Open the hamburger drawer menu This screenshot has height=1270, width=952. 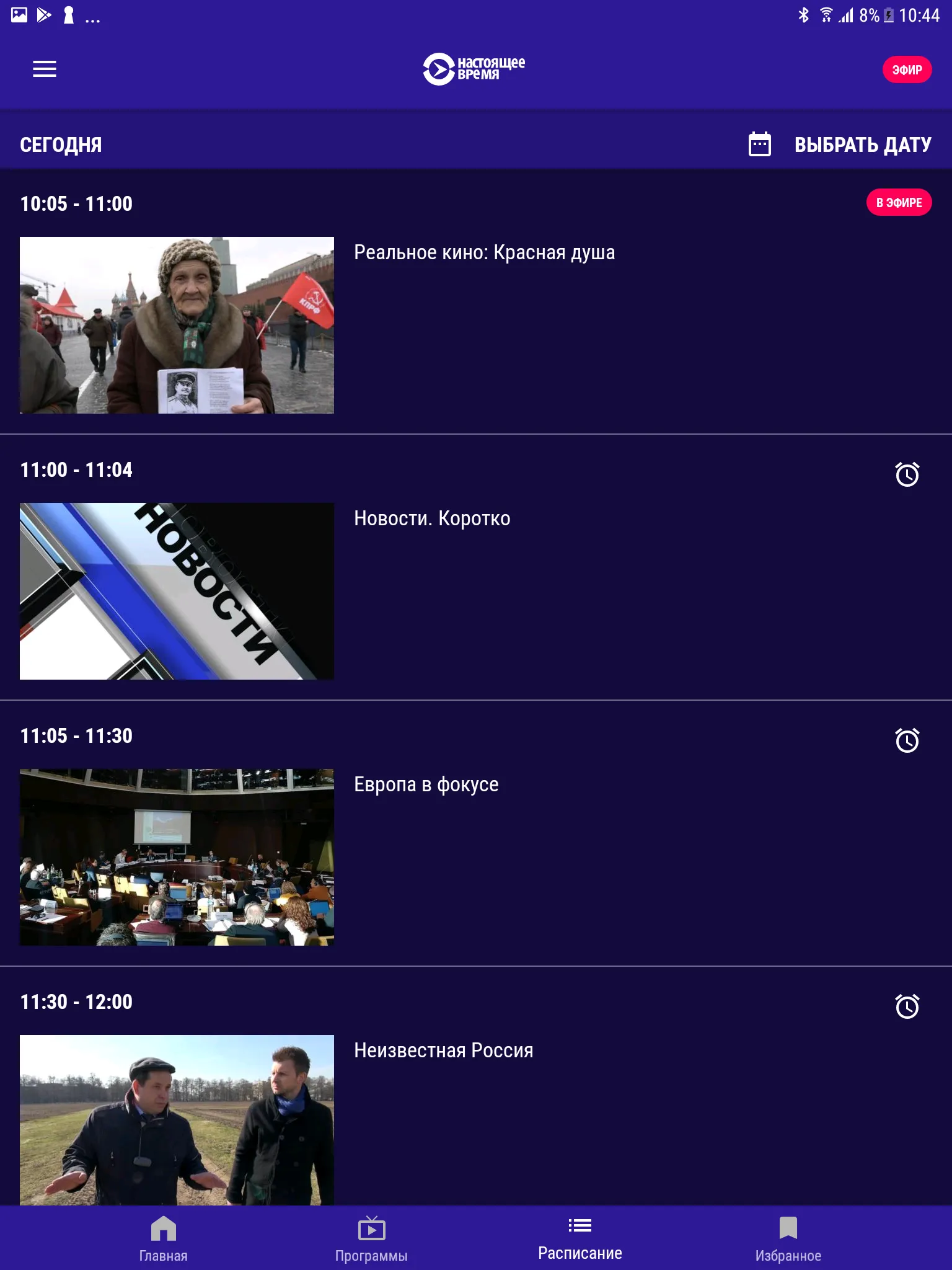pyautogui.click(x=45, y=69)
